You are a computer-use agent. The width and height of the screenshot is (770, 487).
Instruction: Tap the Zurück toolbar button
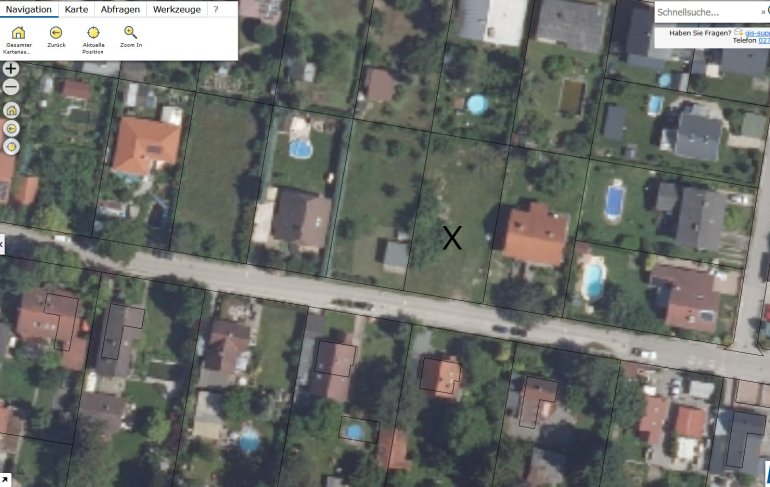[56, 38]
